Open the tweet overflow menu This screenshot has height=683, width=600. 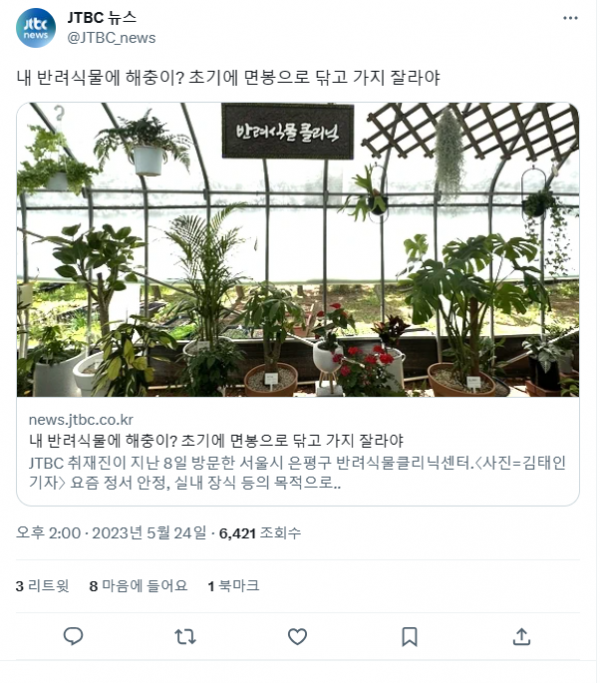tap(570, 18)
